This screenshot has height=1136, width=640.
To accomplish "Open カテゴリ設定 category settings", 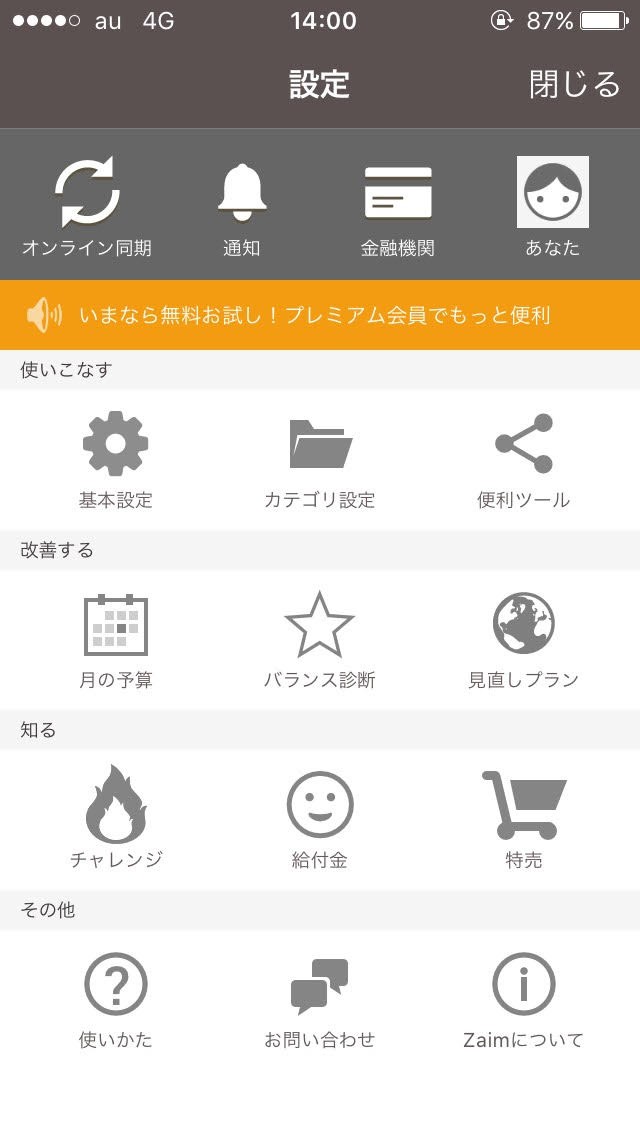I will [320, 459].
